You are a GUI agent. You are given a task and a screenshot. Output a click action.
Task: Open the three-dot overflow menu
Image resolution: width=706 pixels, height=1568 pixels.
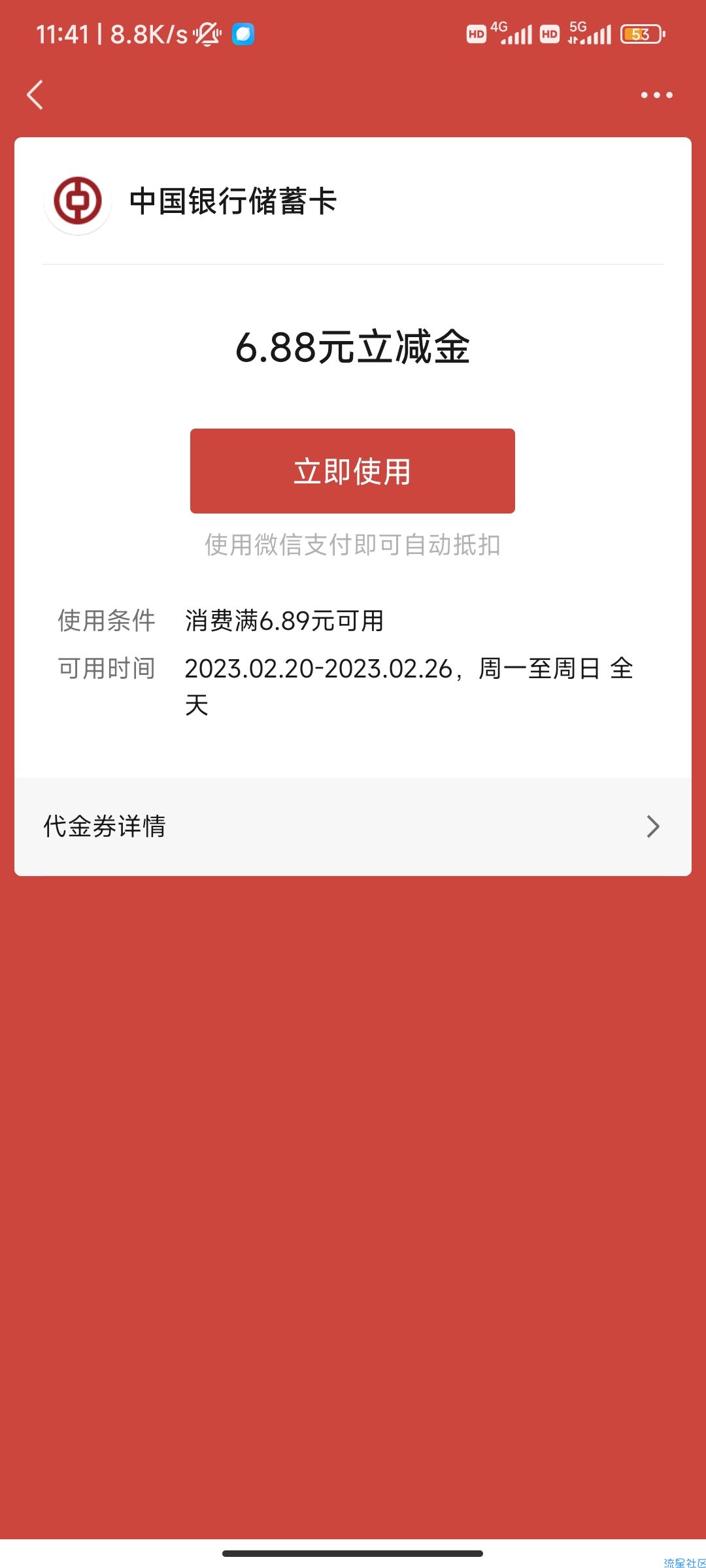pos(656,95)
